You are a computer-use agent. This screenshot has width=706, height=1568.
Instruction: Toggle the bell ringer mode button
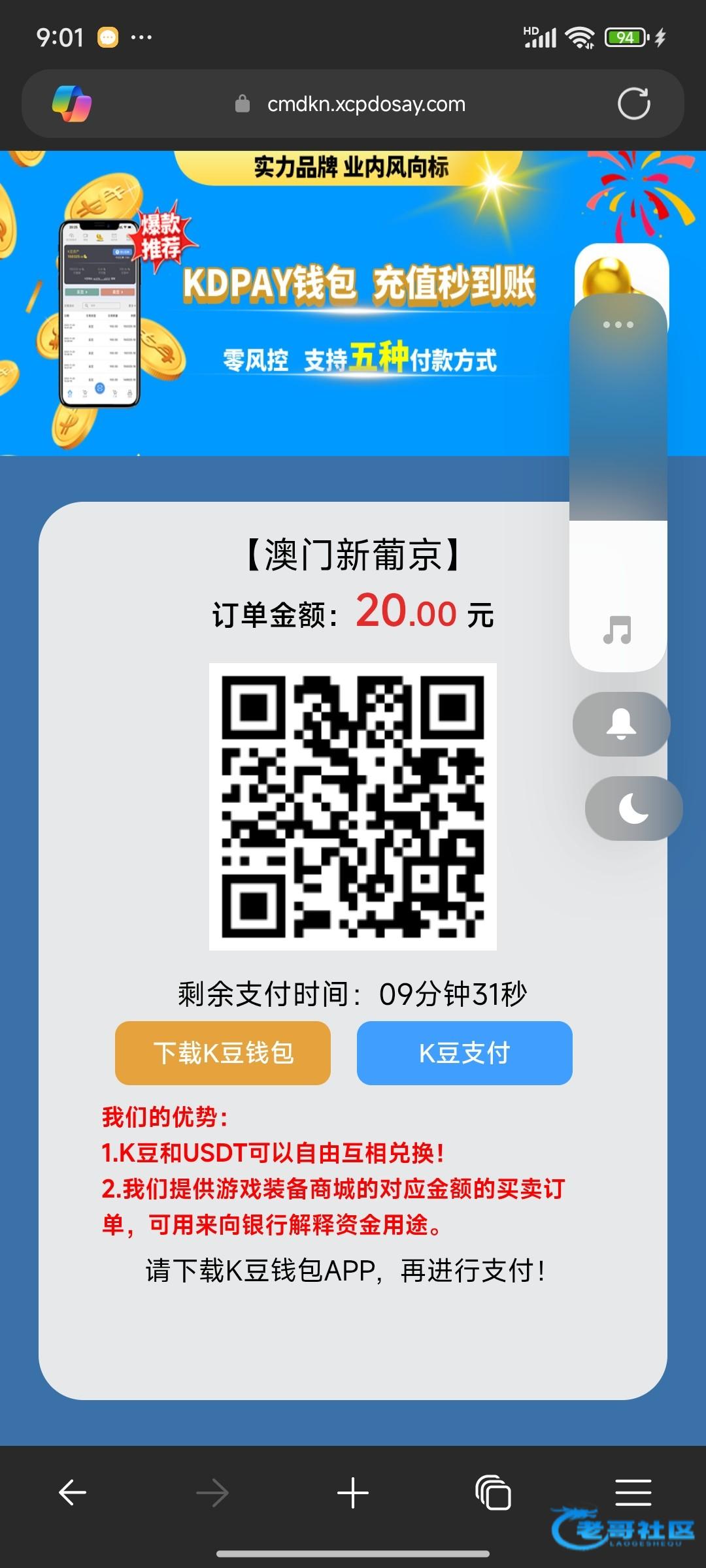[620, 724]
